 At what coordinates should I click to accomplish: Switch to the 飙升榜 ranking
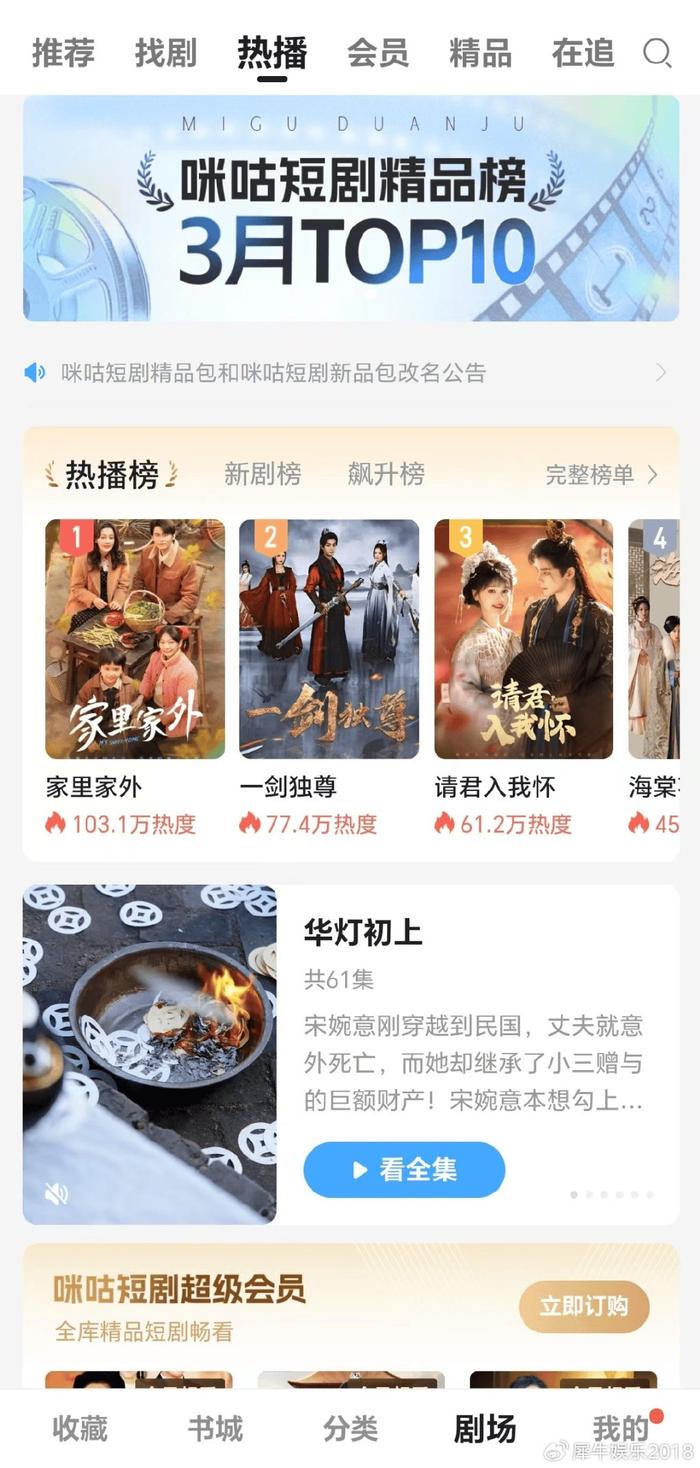coord(386,474)
